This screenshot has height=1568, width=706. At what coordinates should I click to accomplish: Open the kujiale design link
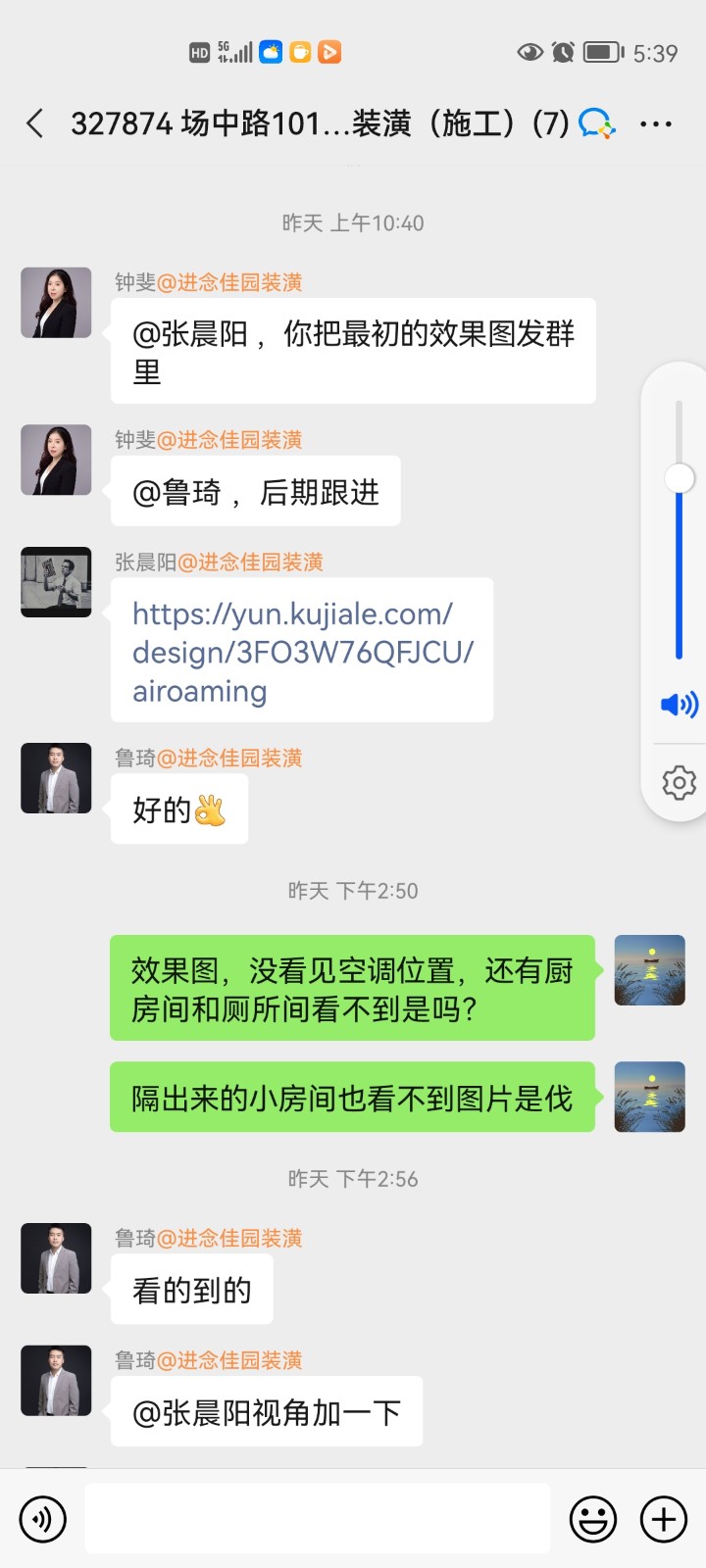point(302,652)
